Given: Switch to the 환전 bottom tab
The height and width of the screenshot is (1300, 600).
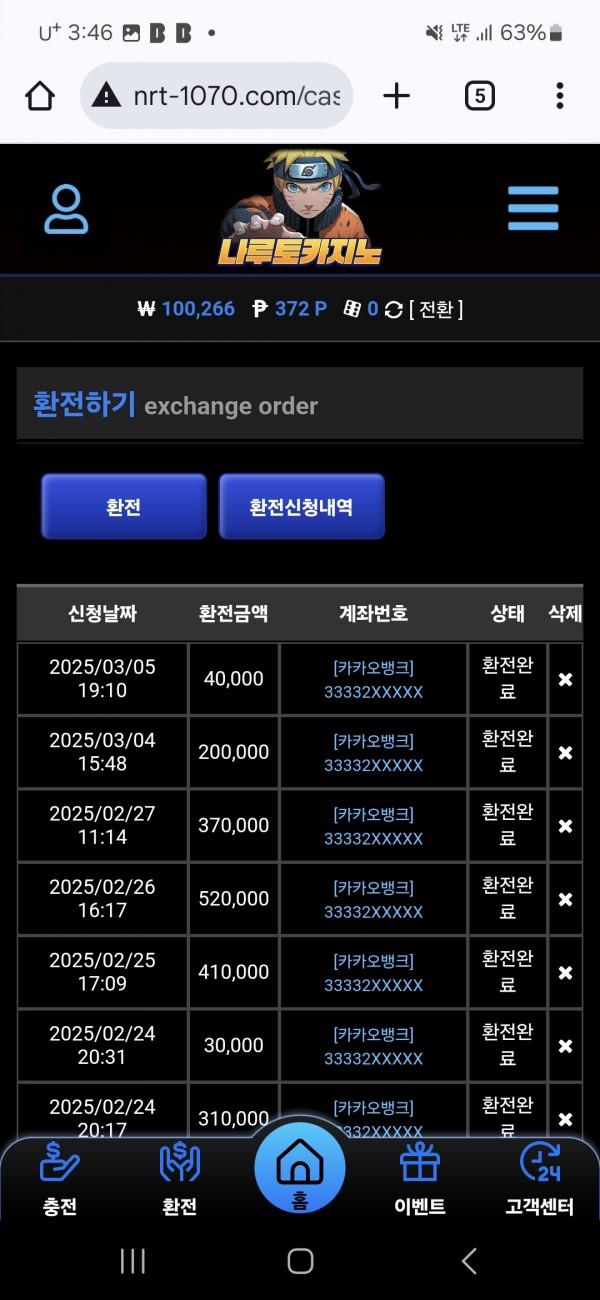Looking at the screenshot, I should [180, 1180].
